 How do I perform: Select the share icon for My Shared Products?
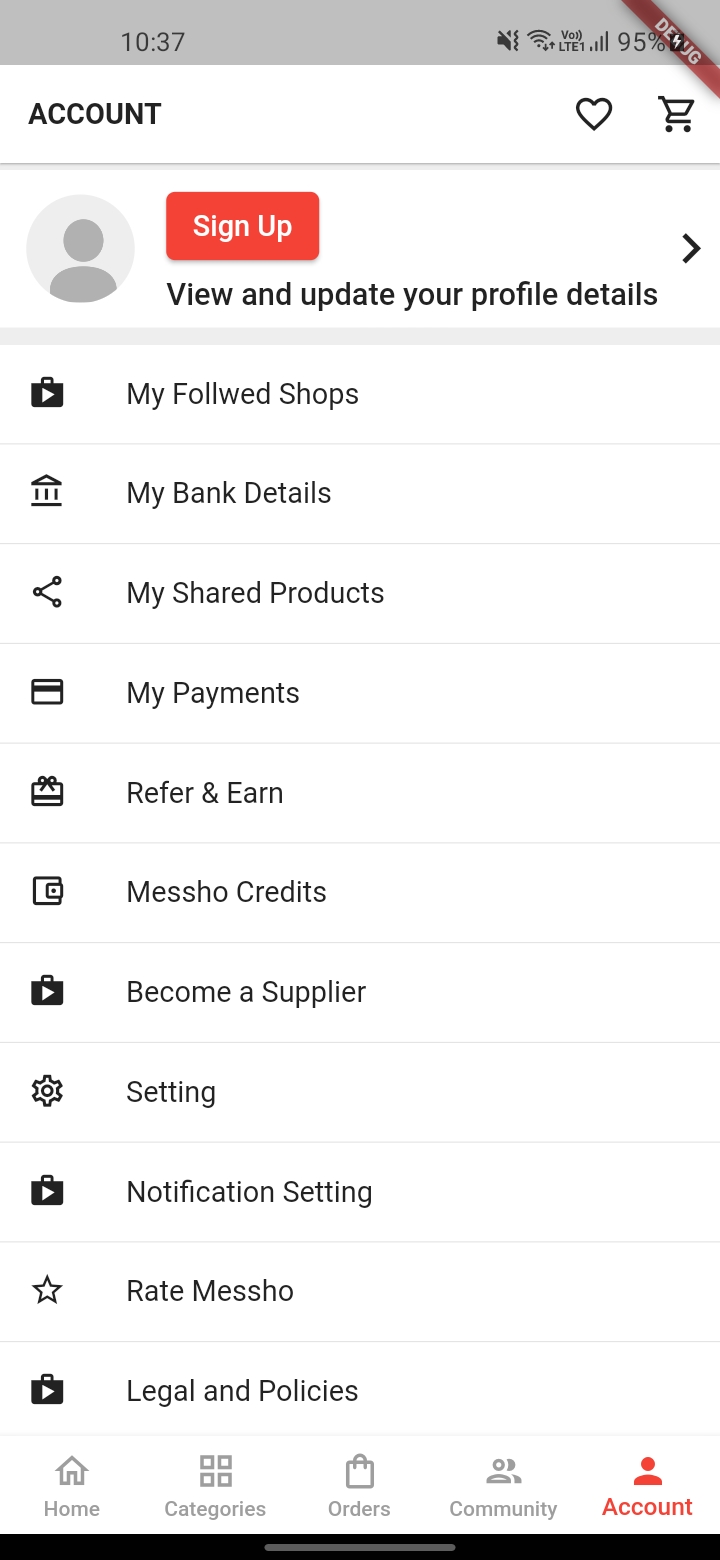click(x=47, y=592)
